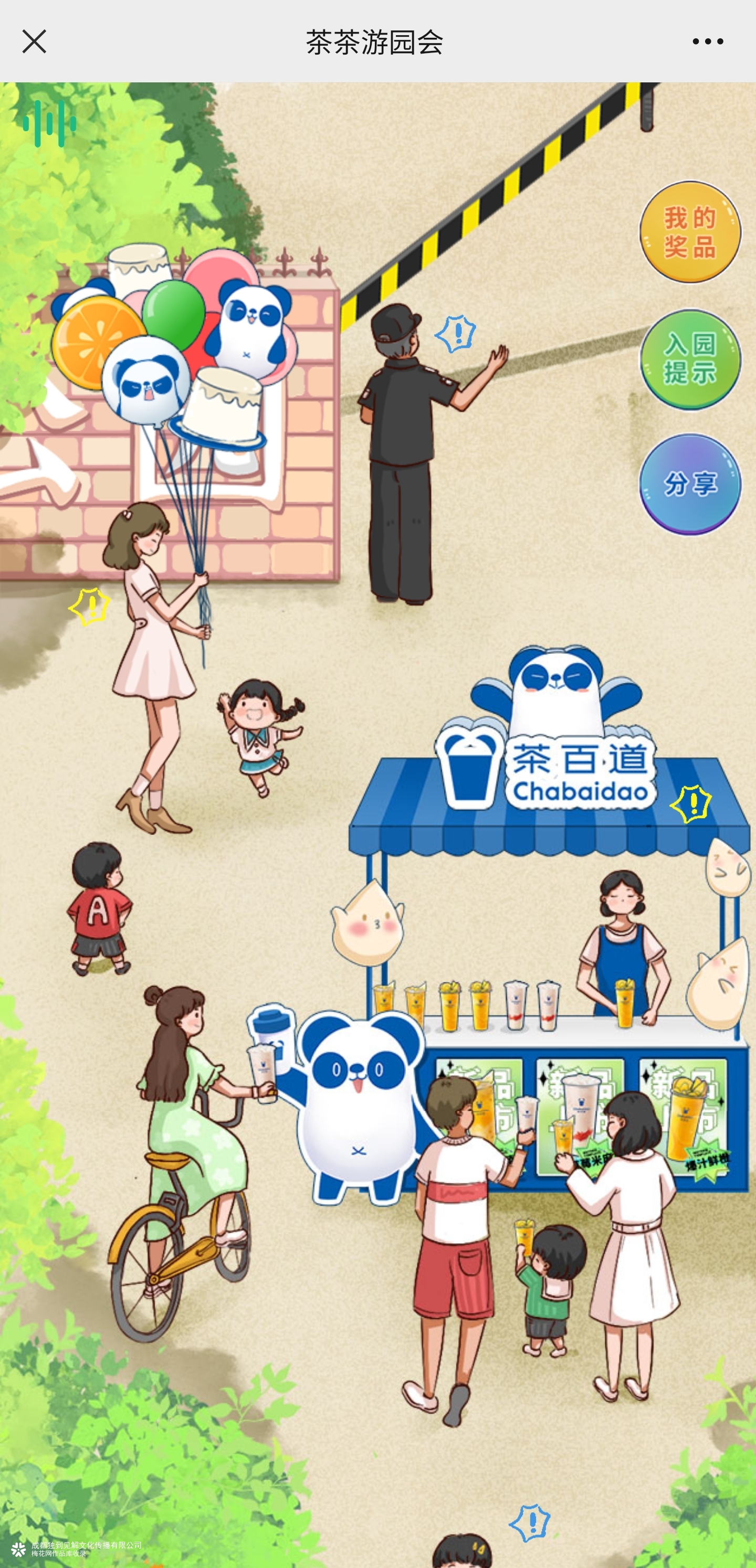The height and width of the screenshot is (1568, 756).
Task: Tap the exclamation marker near the security guard
Action: pyautogui.click(x=456, y=334)
